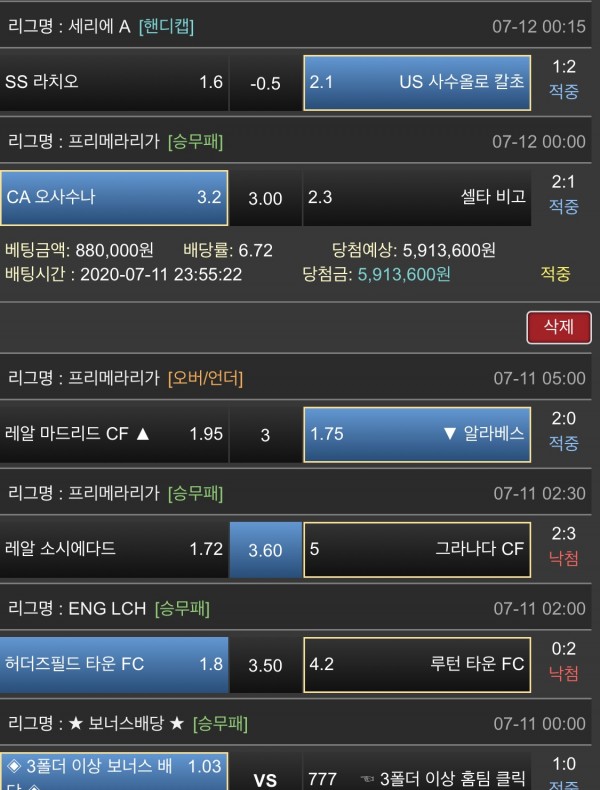Tap the red 삭제 delete button

click(x=558, y=327)
